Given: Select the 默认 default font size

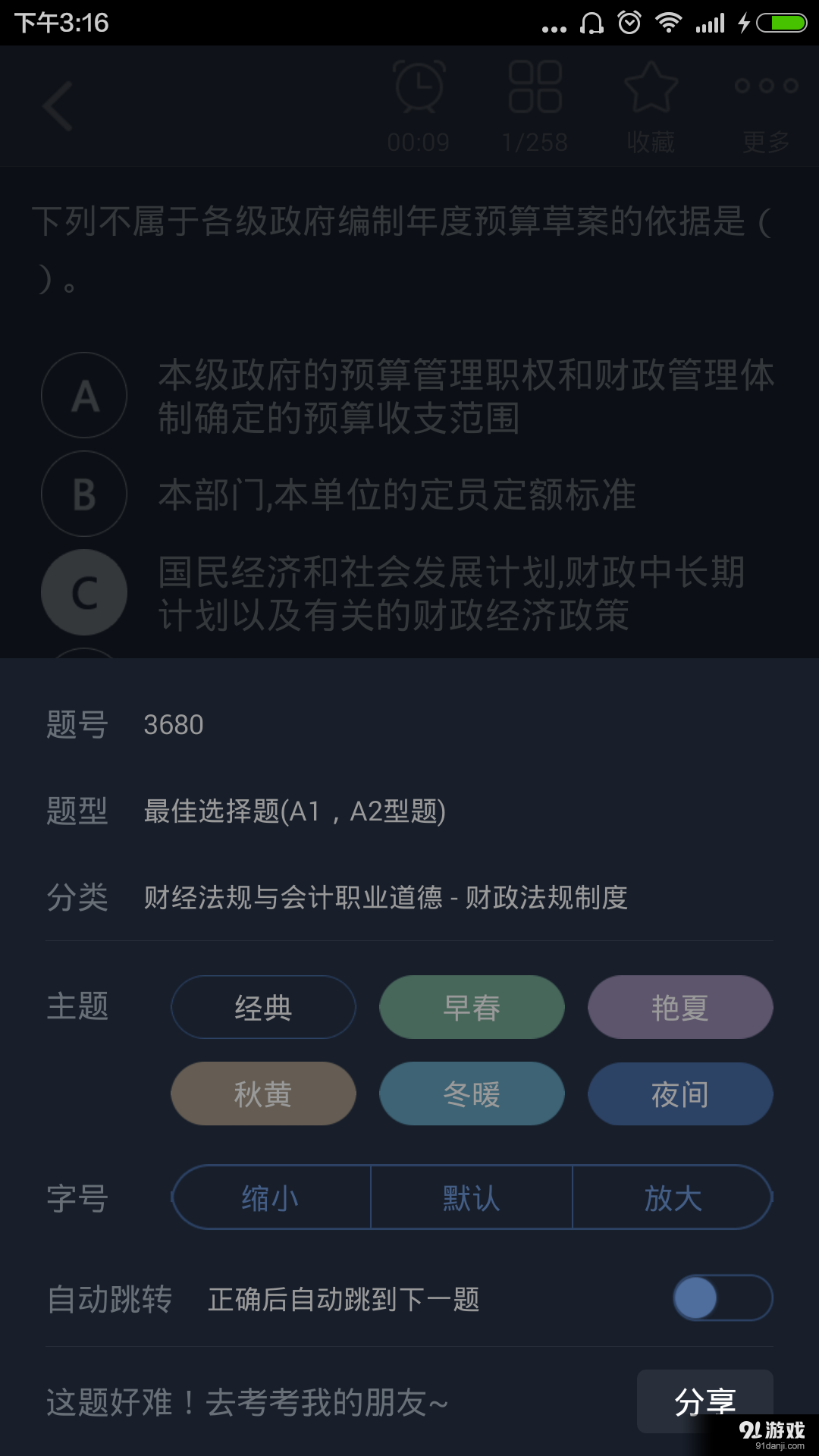Looking at the screenshot, I should pos(471,1197).
